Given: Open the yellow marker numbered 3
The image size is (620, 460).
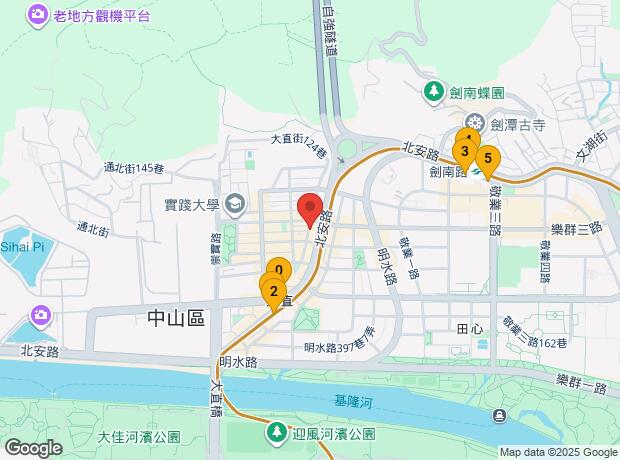Looking at the screenshot, I should (x=464, y=153).
